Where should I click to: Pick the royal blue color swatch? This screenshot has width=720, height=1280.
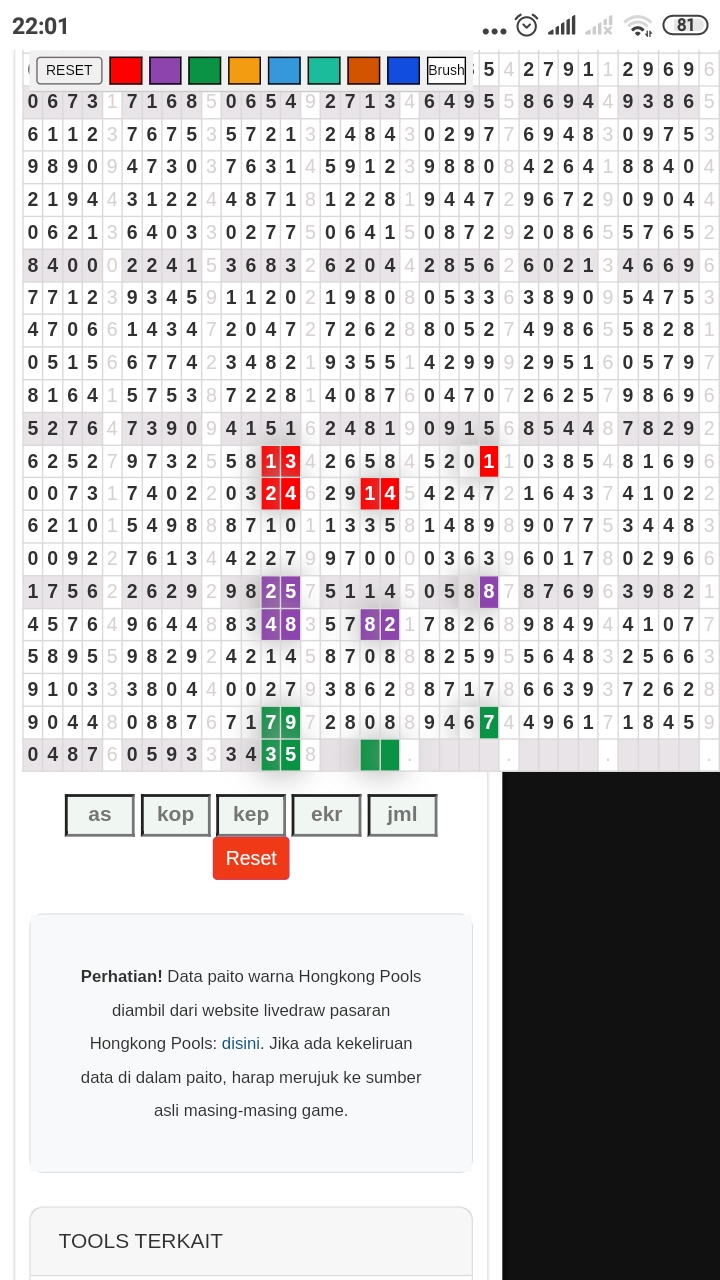403,70
